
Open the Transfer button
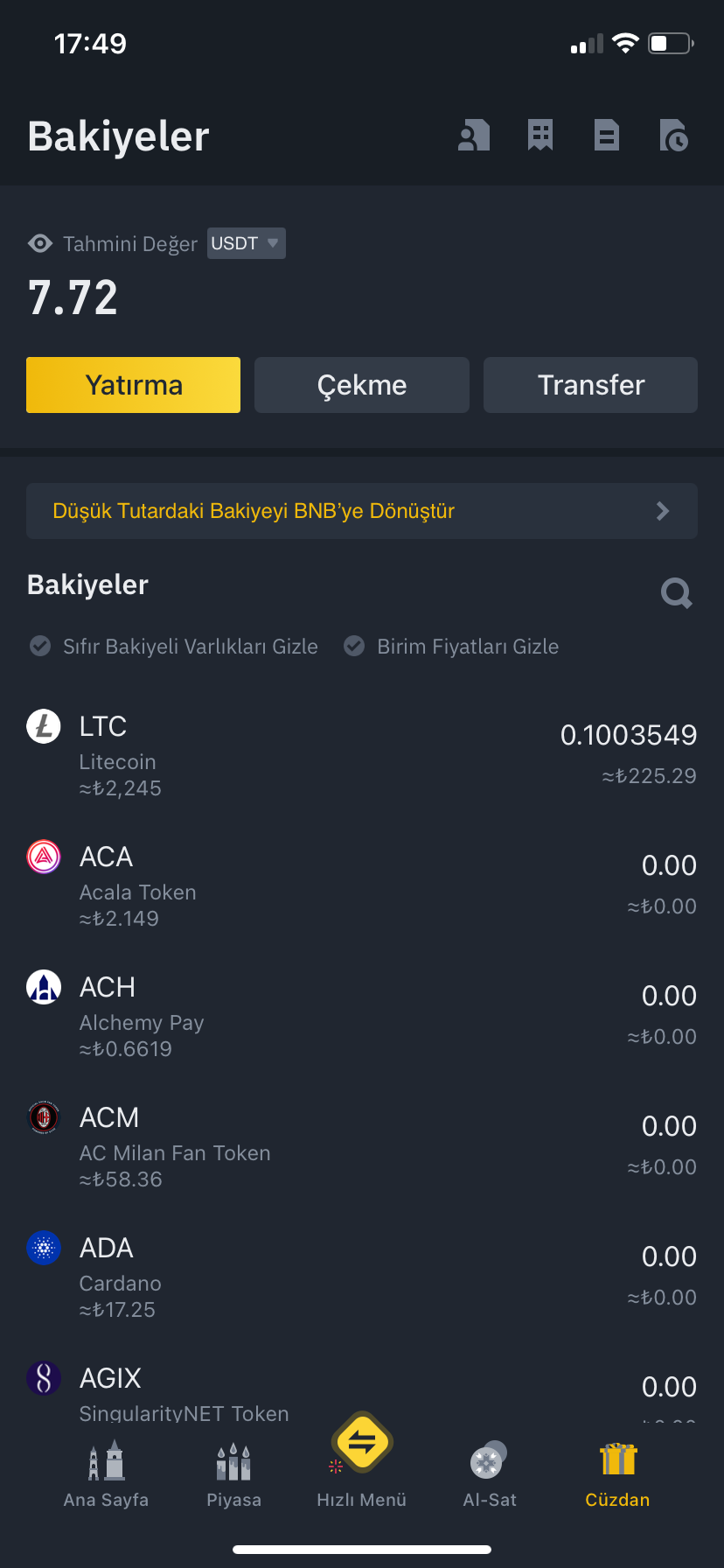point(591,385)
